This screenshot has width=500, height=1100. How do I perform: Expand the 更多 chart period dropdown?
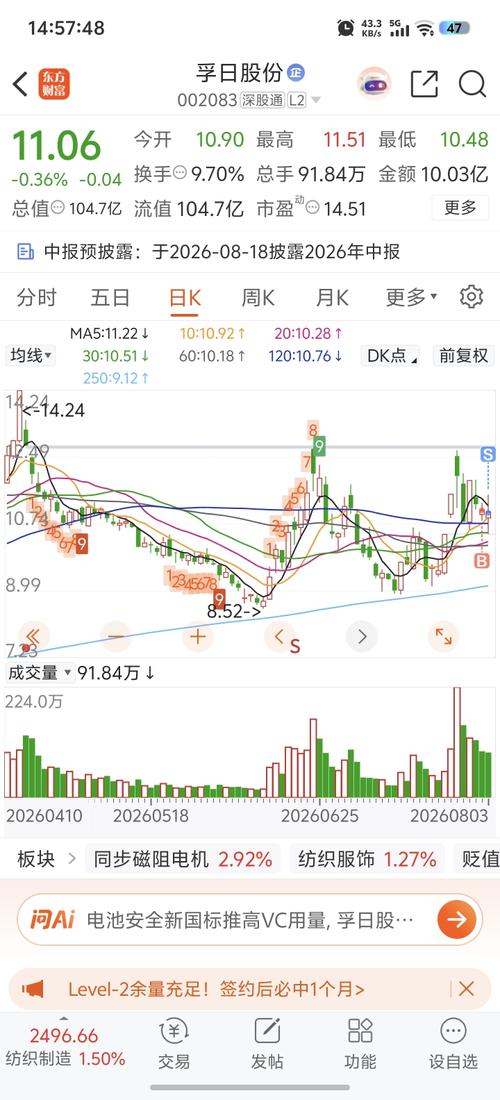click(x=412, y=297)
